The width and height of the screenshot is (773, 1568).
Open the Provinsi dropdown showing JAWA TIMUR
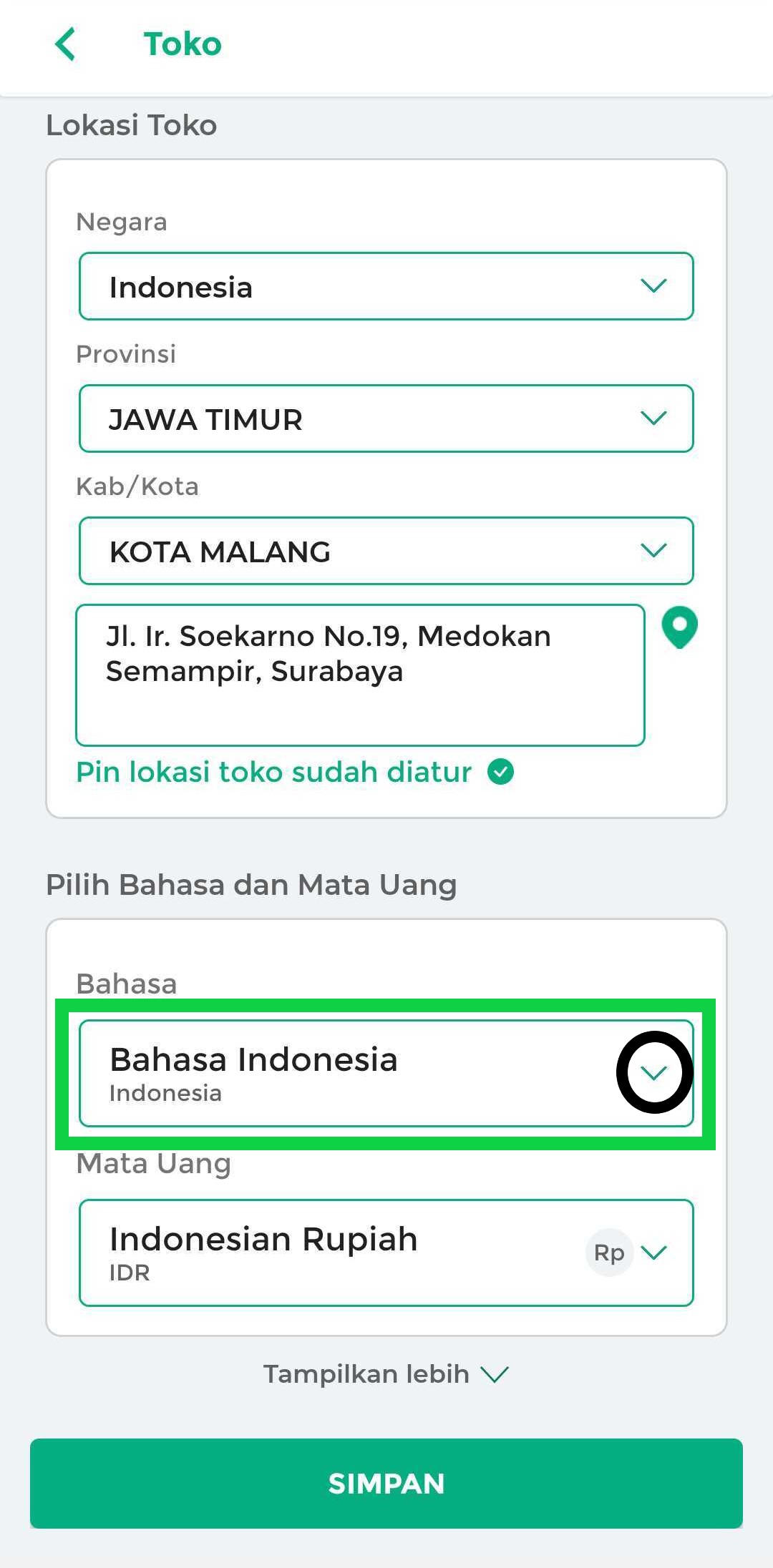386,418
